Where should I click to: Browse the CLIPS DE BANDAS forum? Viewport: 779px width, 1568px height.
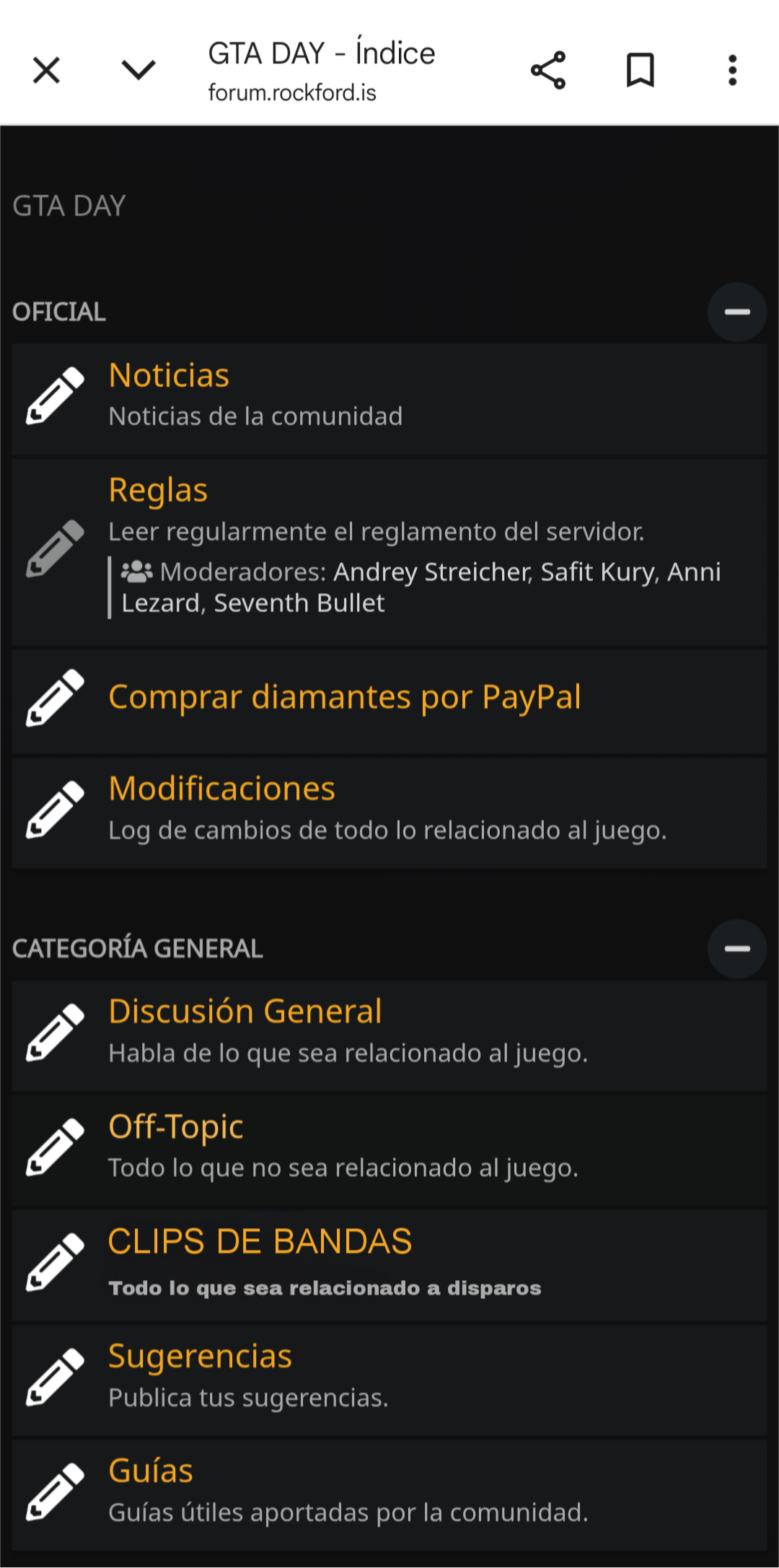pos(260,1242)
